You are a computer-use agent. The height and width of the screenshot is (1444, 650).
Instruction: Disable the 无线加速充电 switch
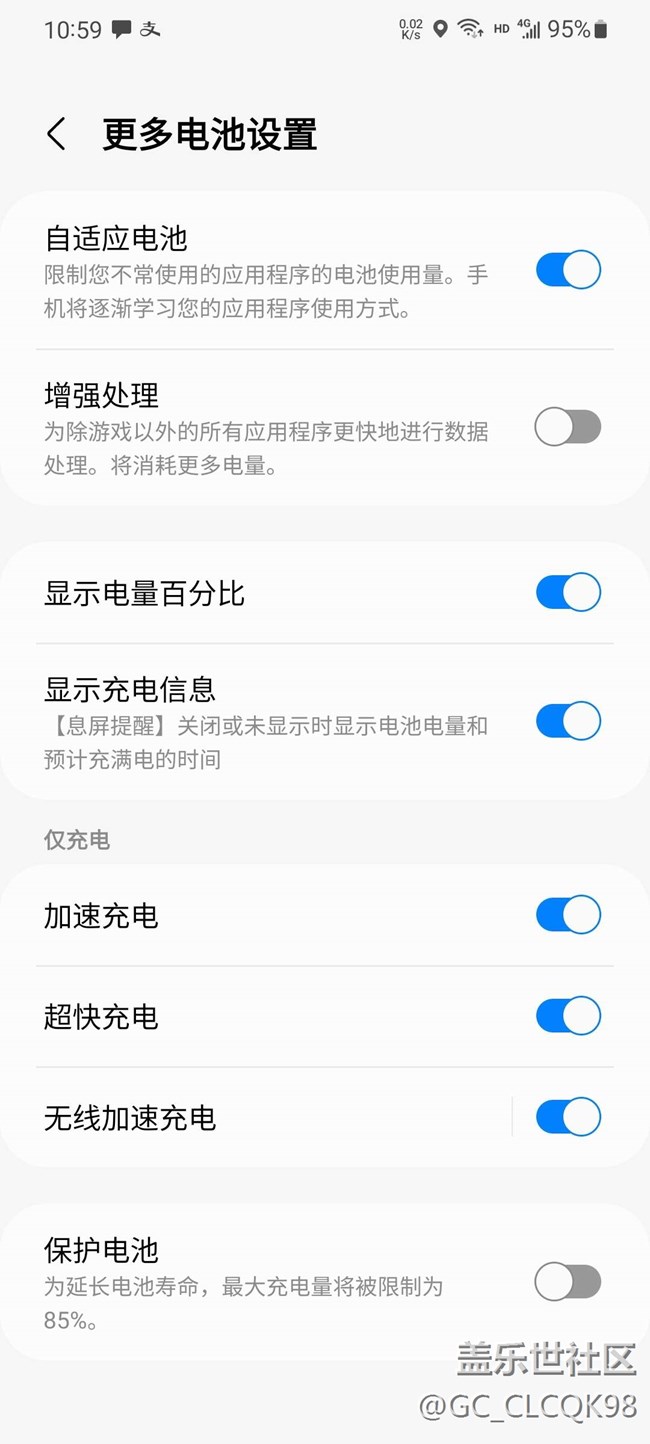click(x=568, y=1117)
